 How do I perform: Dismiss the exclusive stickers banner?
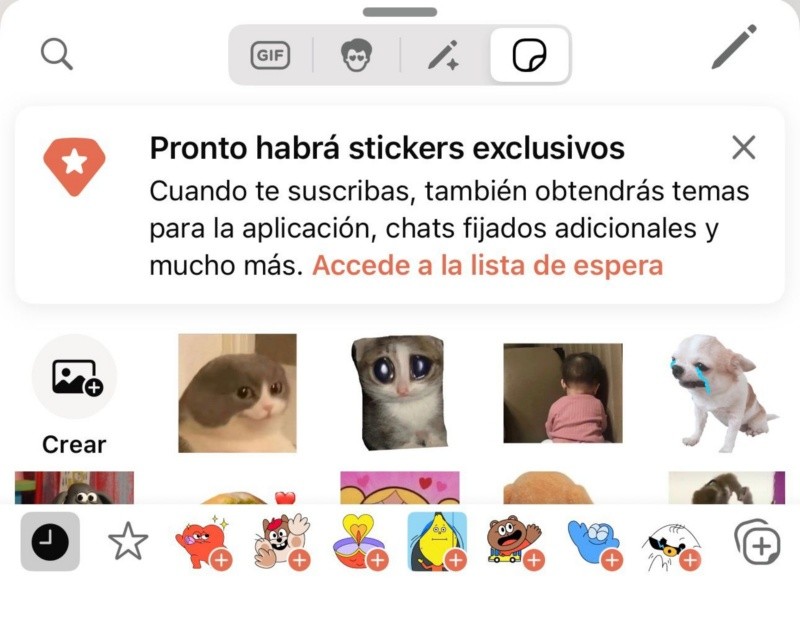(x=743, y=149)
